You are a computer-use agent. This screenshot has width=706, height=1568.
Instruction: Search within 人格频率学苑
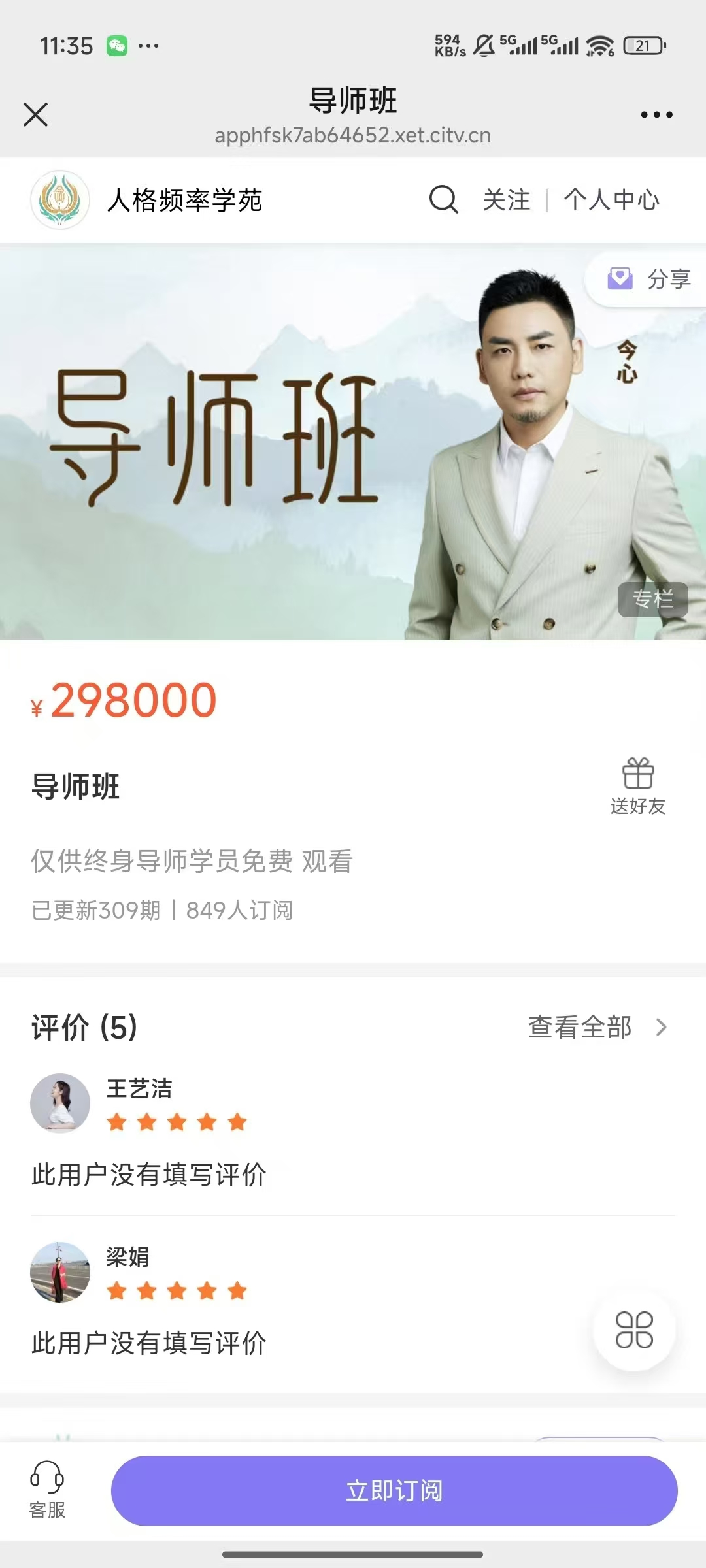443,199
